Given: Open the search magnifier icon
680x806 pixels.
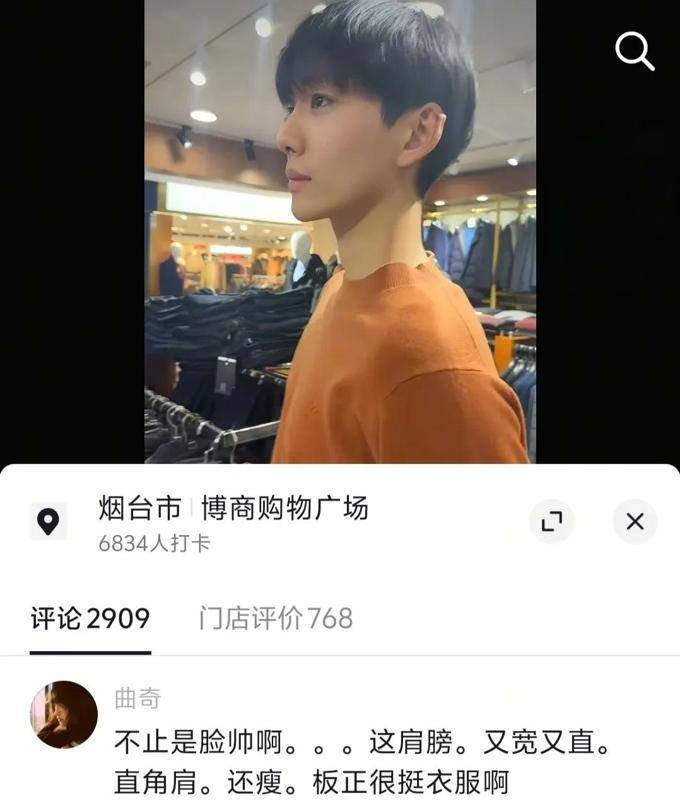Looking at the screenshot, I should click(x=634, y=51).
